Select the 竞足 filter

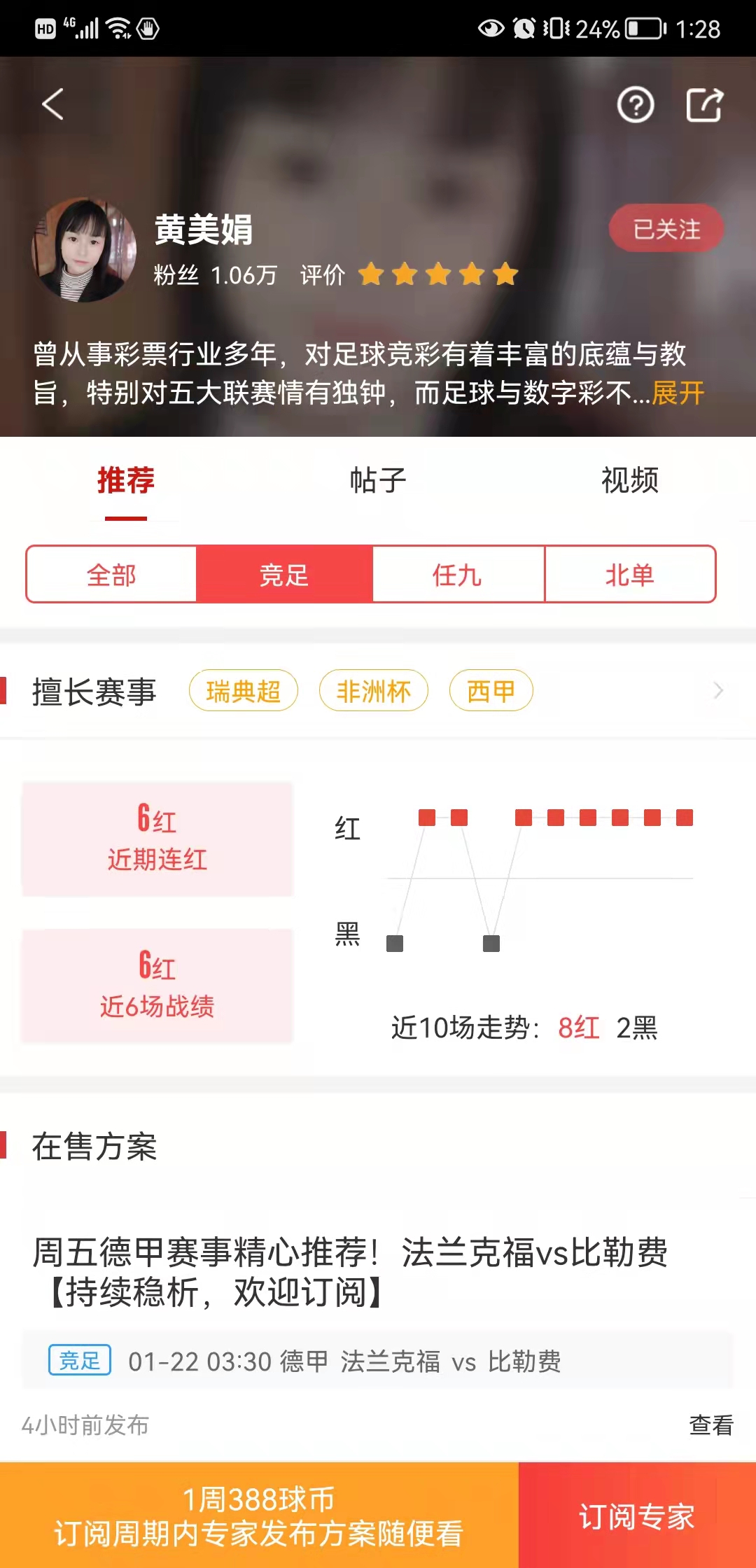[x=284, y=575]
